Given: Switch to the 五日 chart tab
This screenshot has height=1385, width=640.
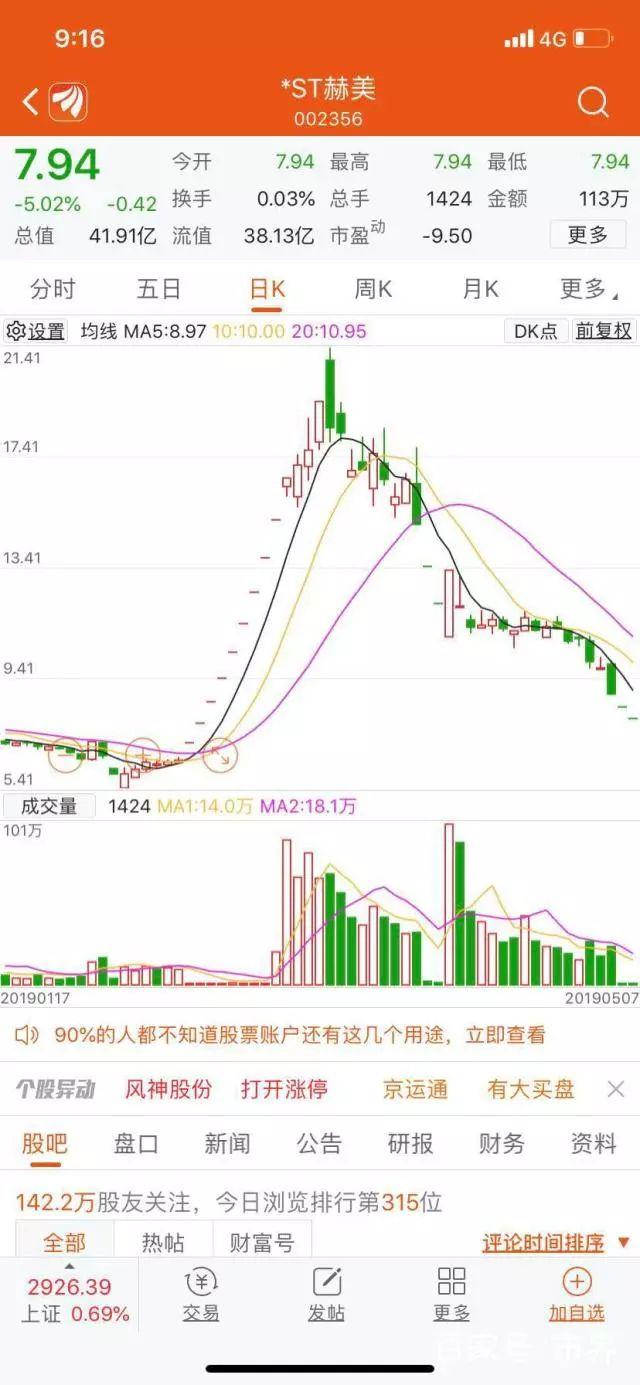Looking at the screenshot, I should [x=159, y=290].
